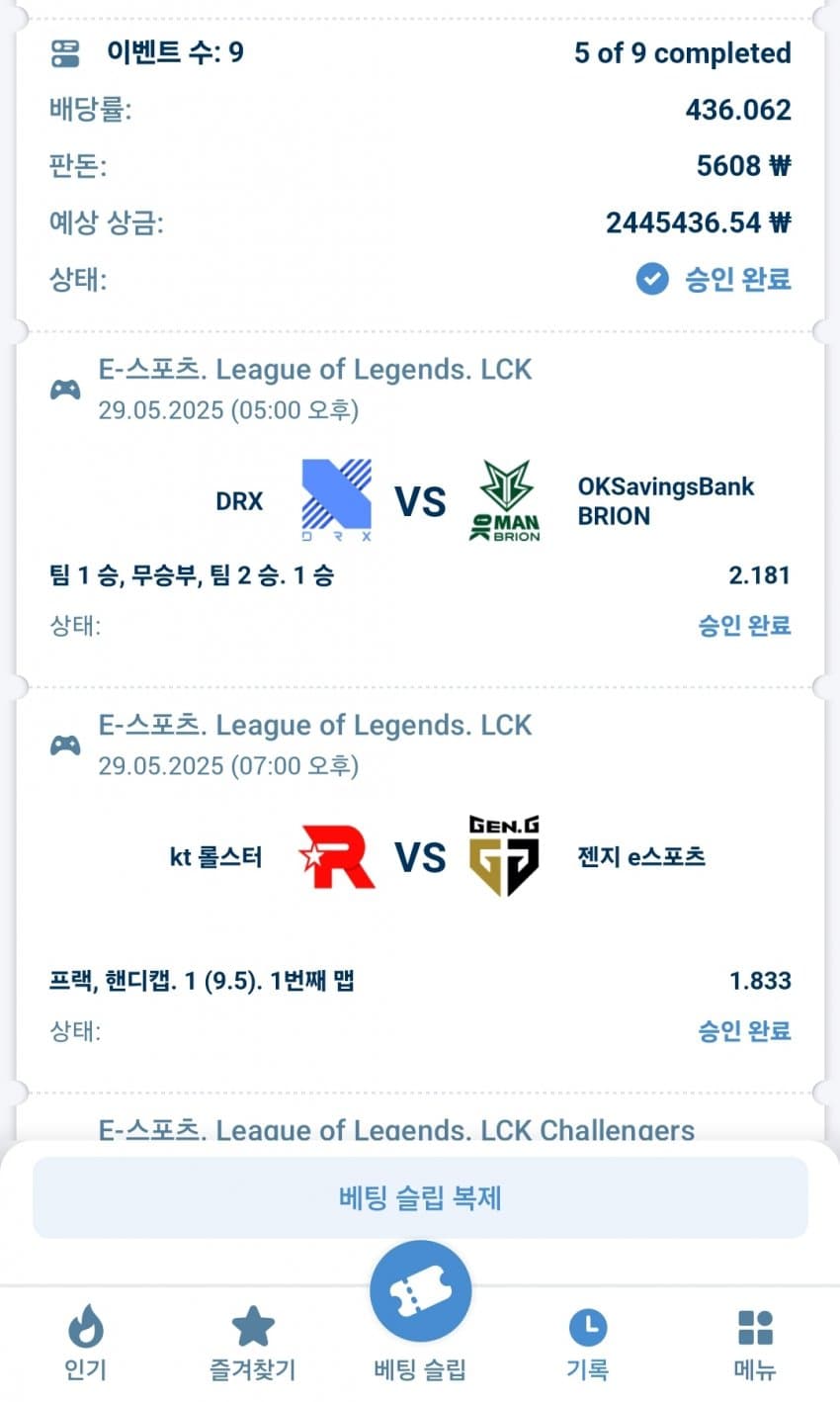Open the 메뉴 tab
This screenshot has height=1402, width=840.
pos(755,1343)
